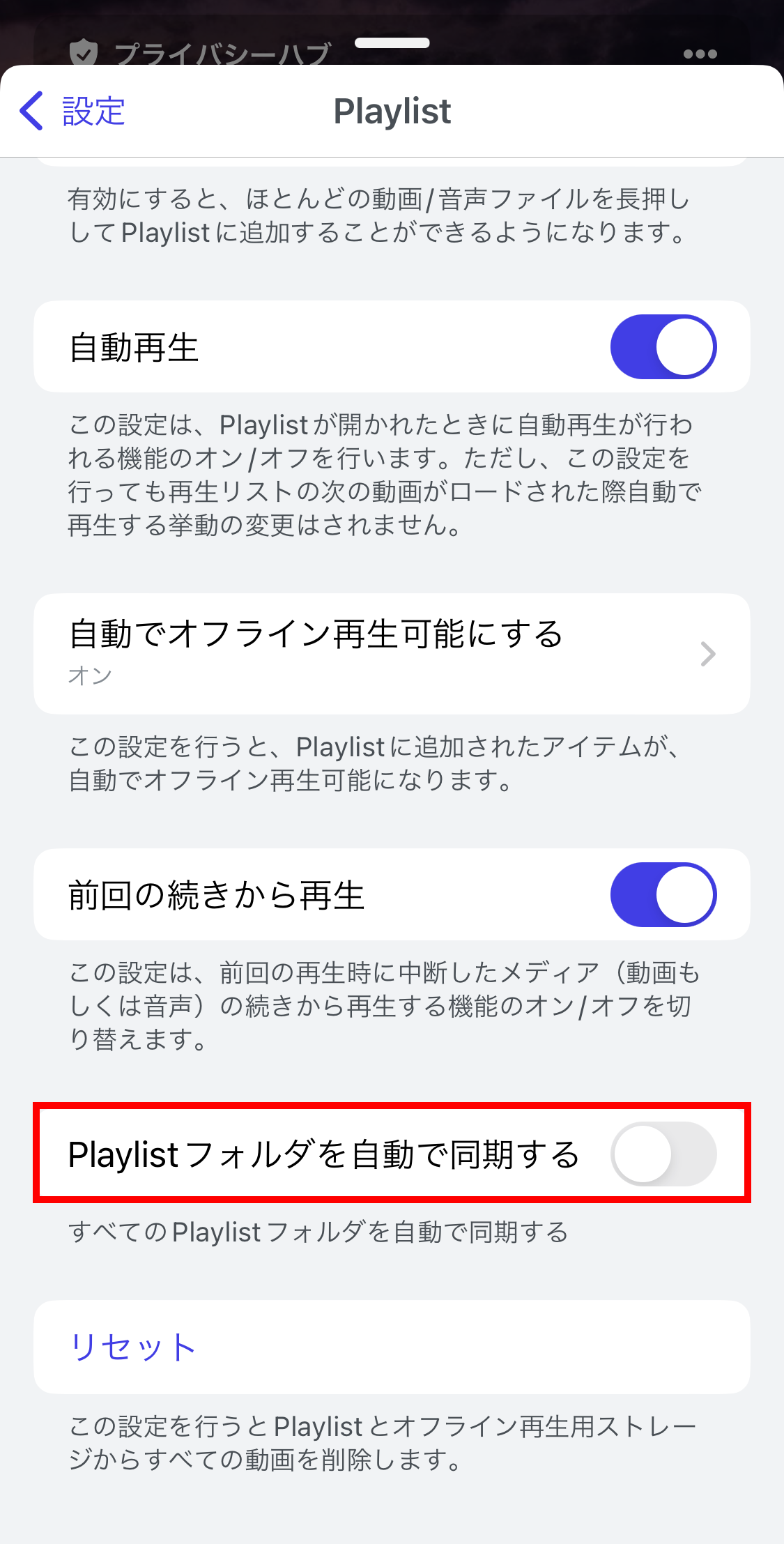Tap リセット to clear the Playlist
The height and width of the screenshot is (1544, 784).
click(392, 1347)
